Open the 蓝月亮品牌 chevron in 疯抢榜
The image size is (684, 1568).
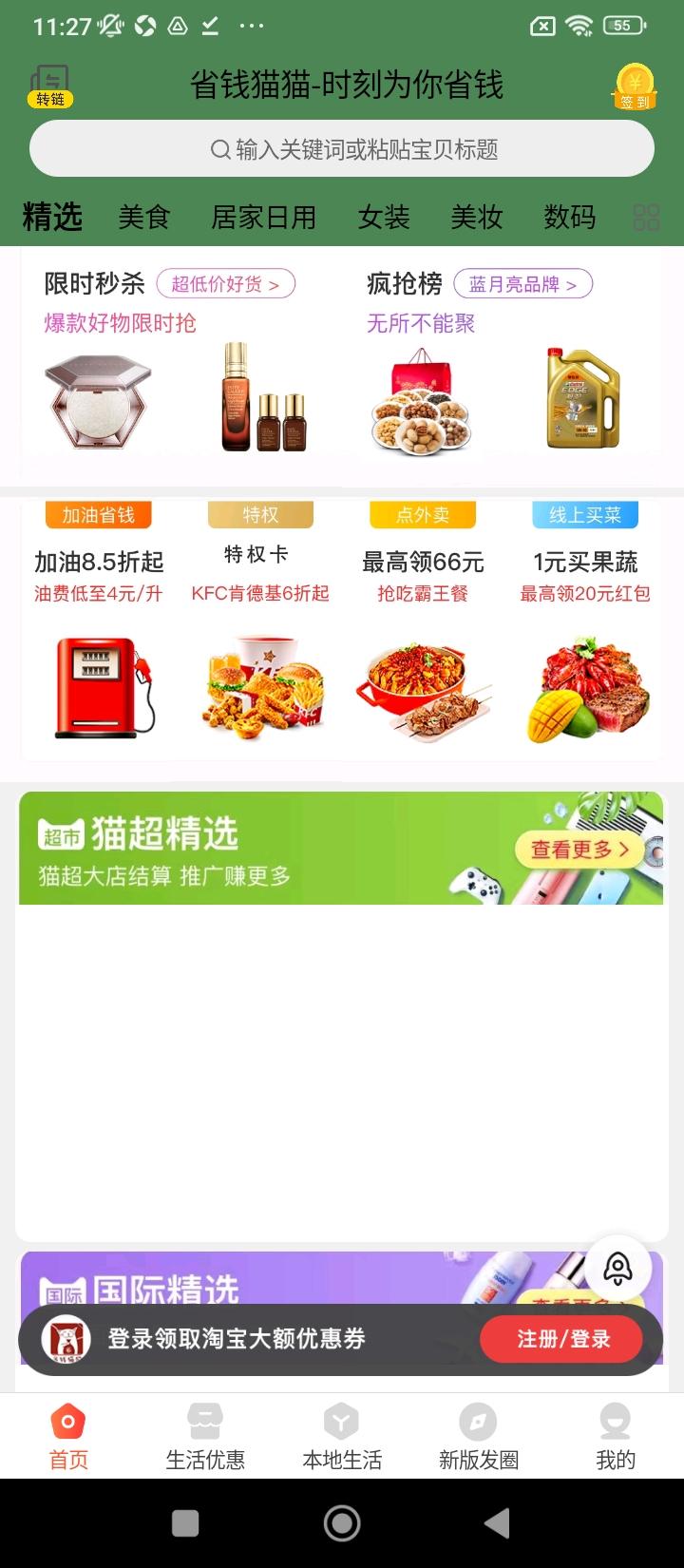pos(522,283)
